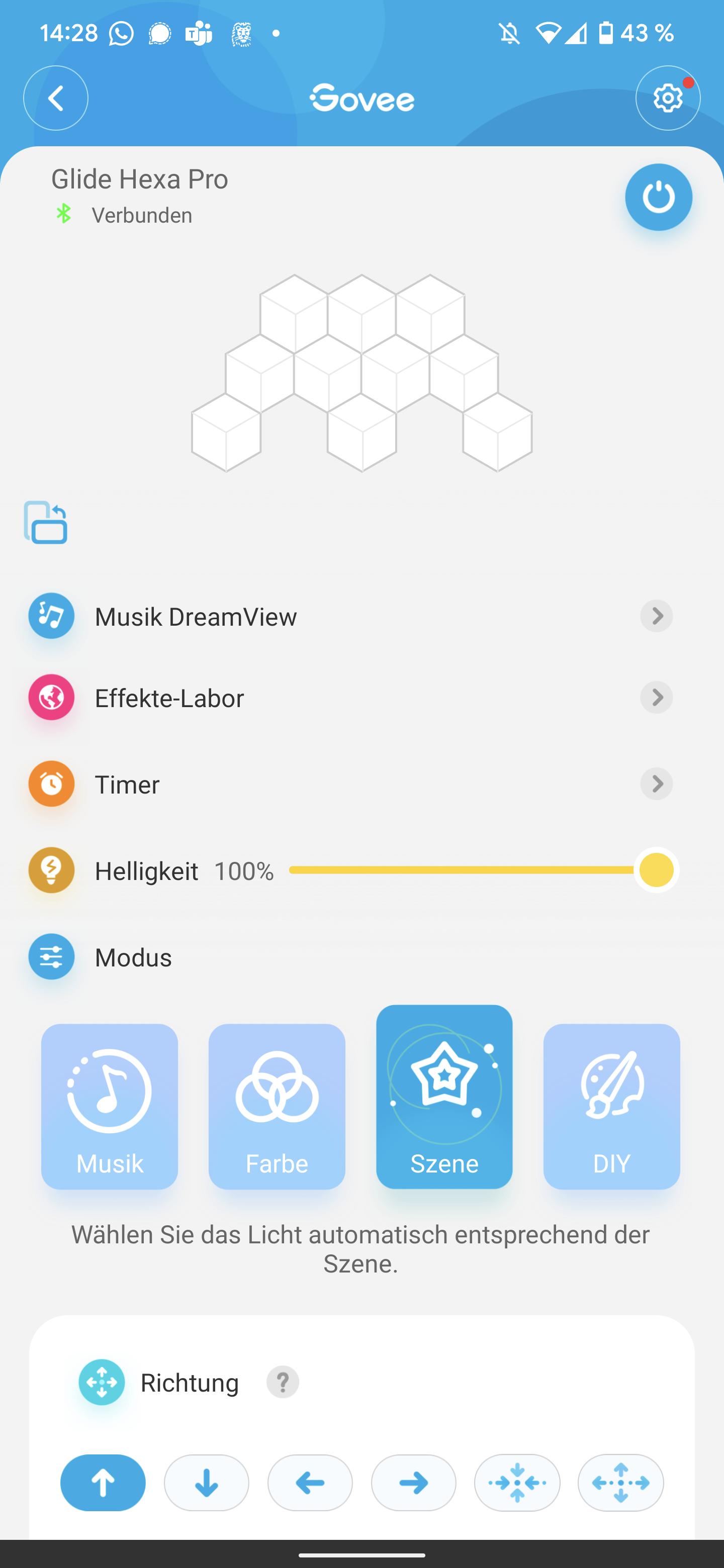The width and height of the screenshot is (724, 1568).
Task: Select the upward direction arrow
Action: 103,1483
